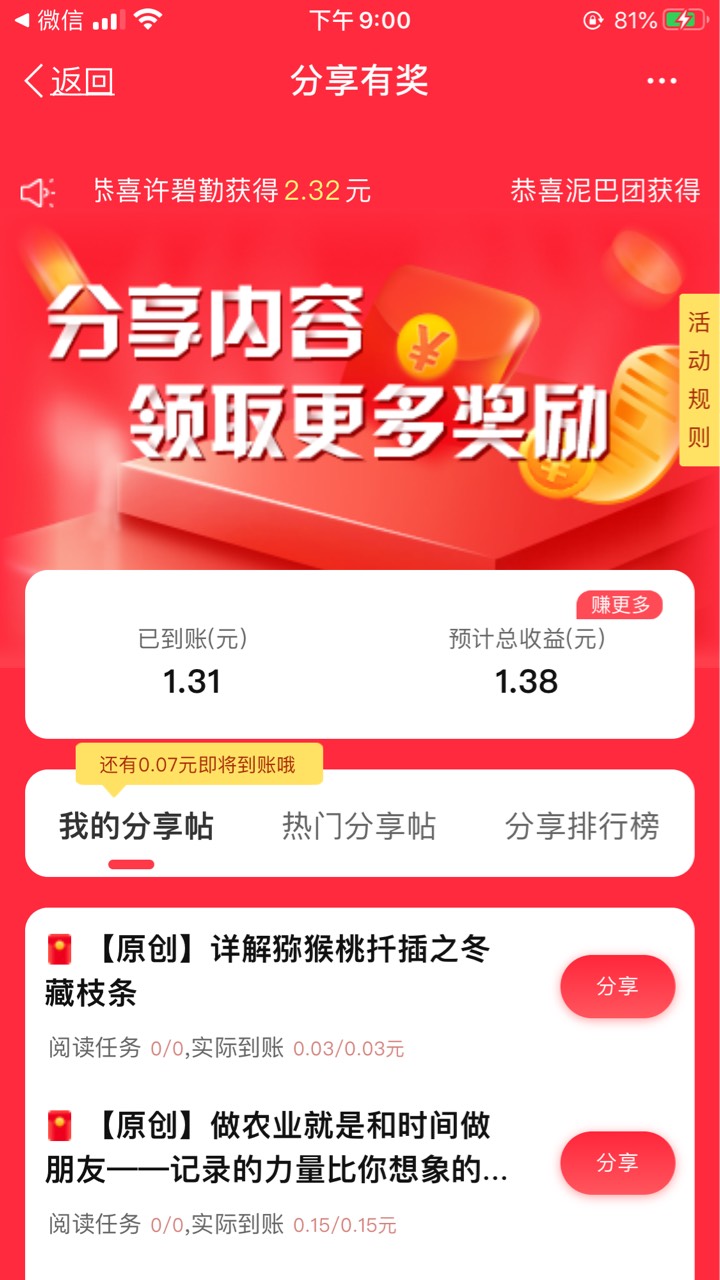
Task: Tap the 返回 back button
Action: coord(69,81)
